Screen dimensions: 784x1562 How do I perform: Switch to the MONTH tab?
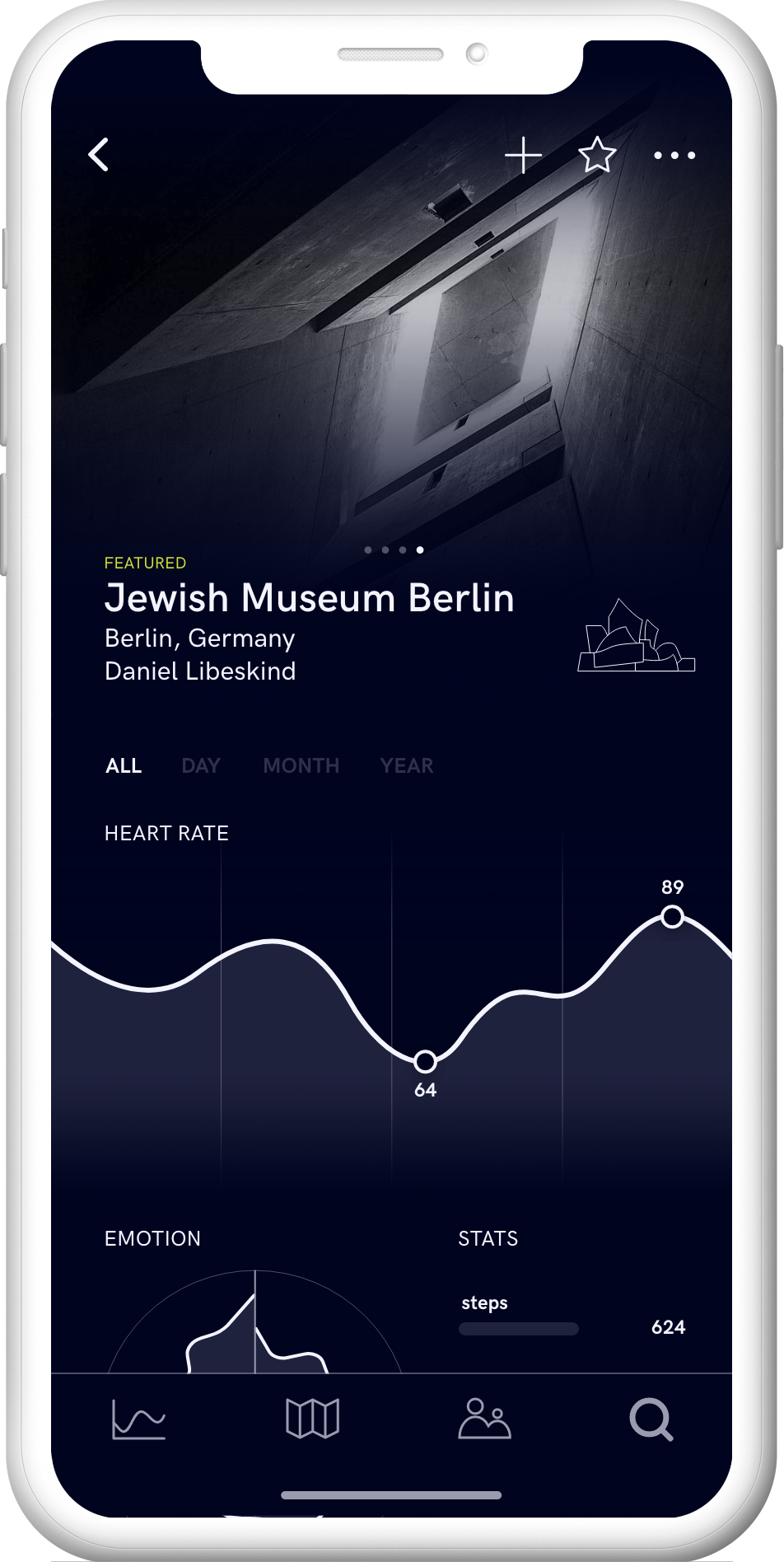pos(301,765)
